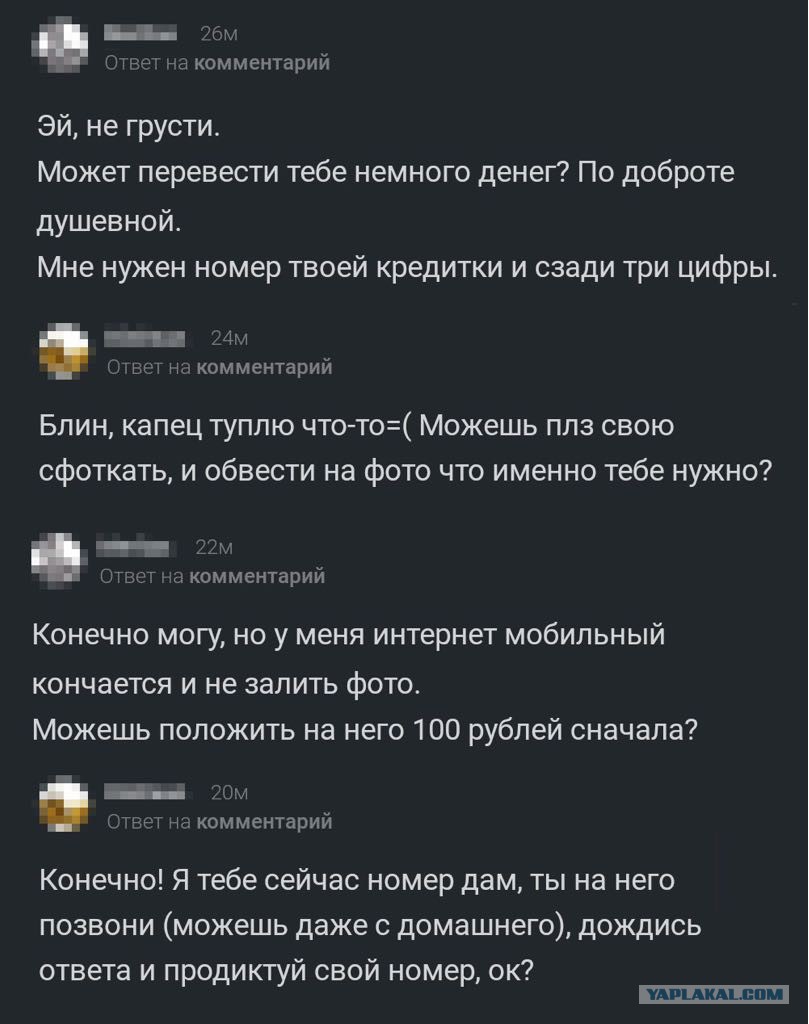The height and width of the screenshot is (1024, 809).
Task: Open the 'Ответ на комментарий' link on the 20м comment
Action: click(219, 822)
